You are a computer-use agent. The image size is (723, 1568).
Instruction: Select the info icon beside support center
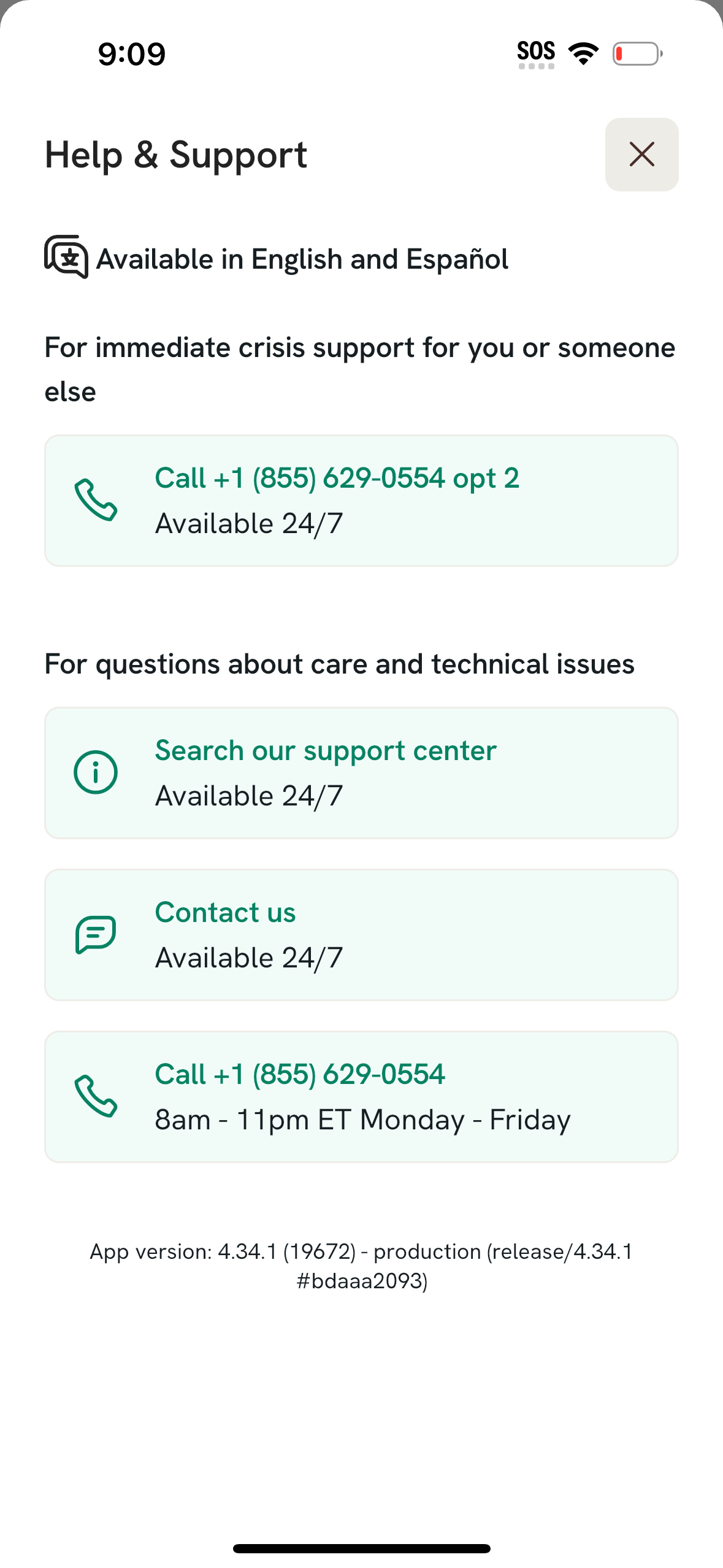click(96, 772)
